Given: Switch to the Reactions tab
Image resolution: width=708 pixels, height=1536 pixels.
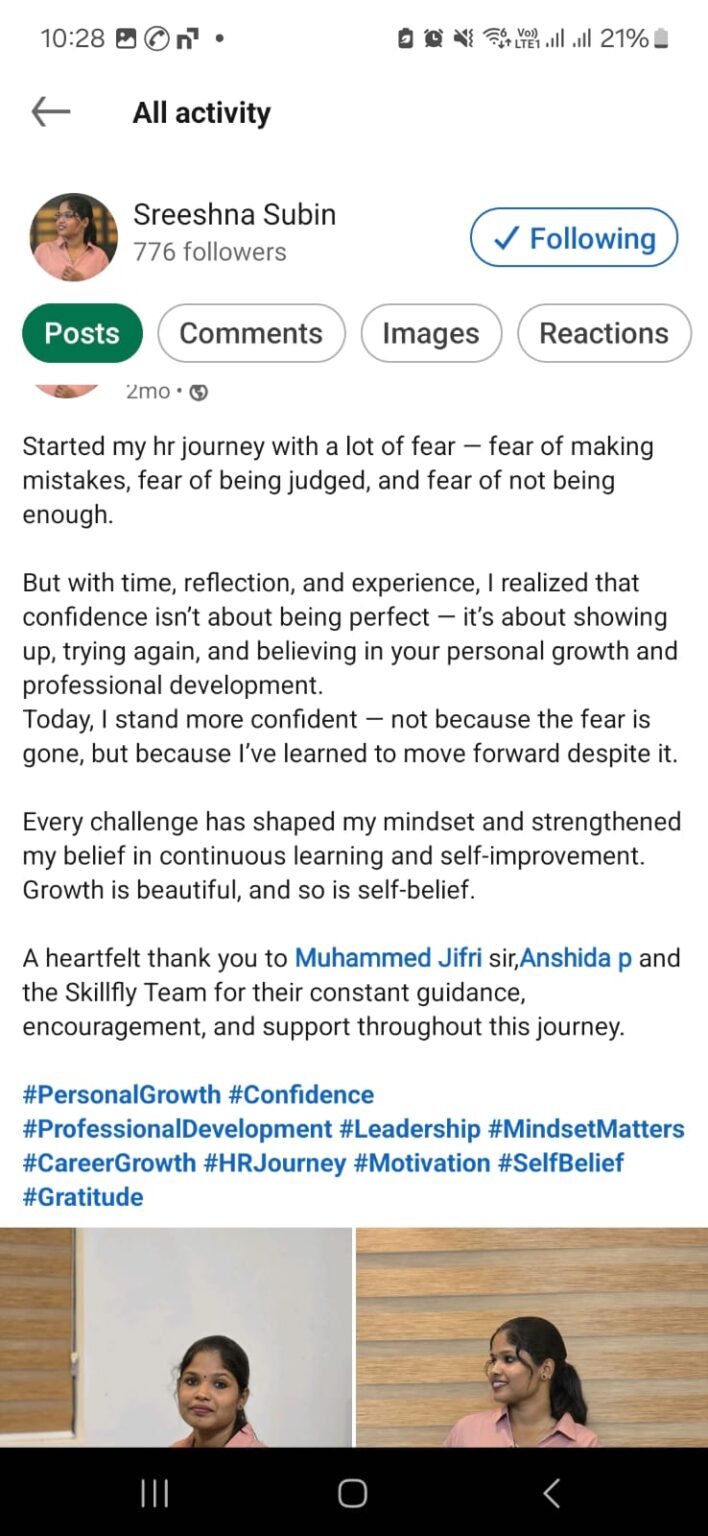Looking at the screenshot, I should pos(604,333).
